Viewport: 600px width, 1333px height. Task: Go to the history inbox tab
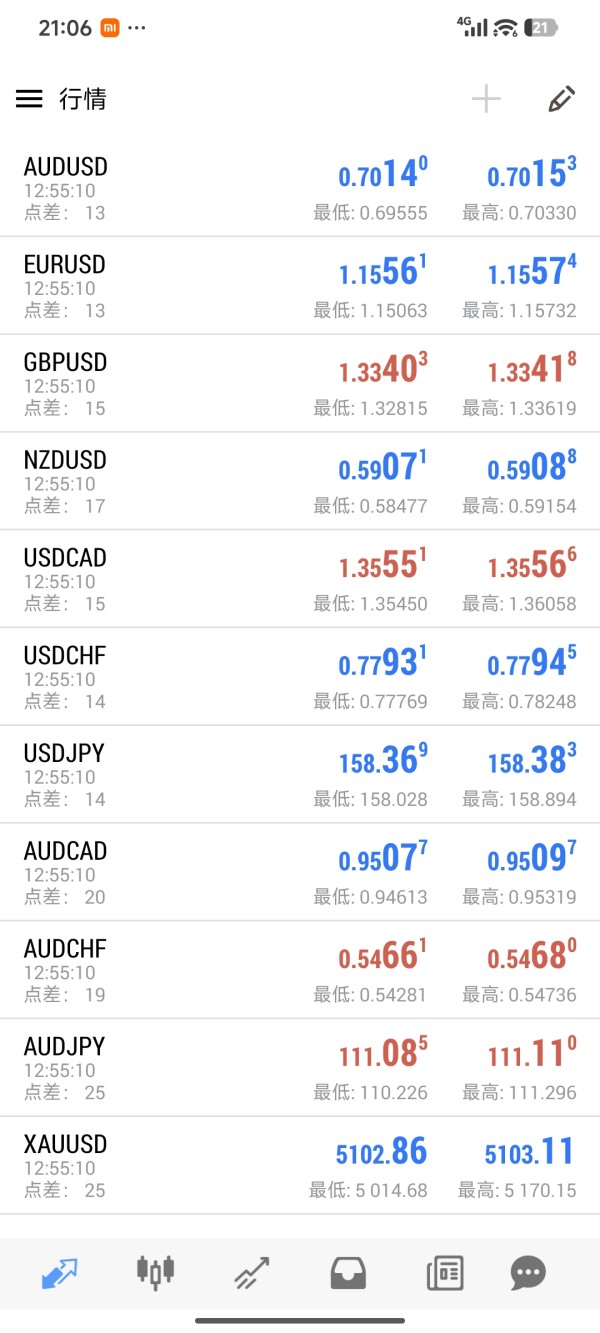tap(348, 1272)
